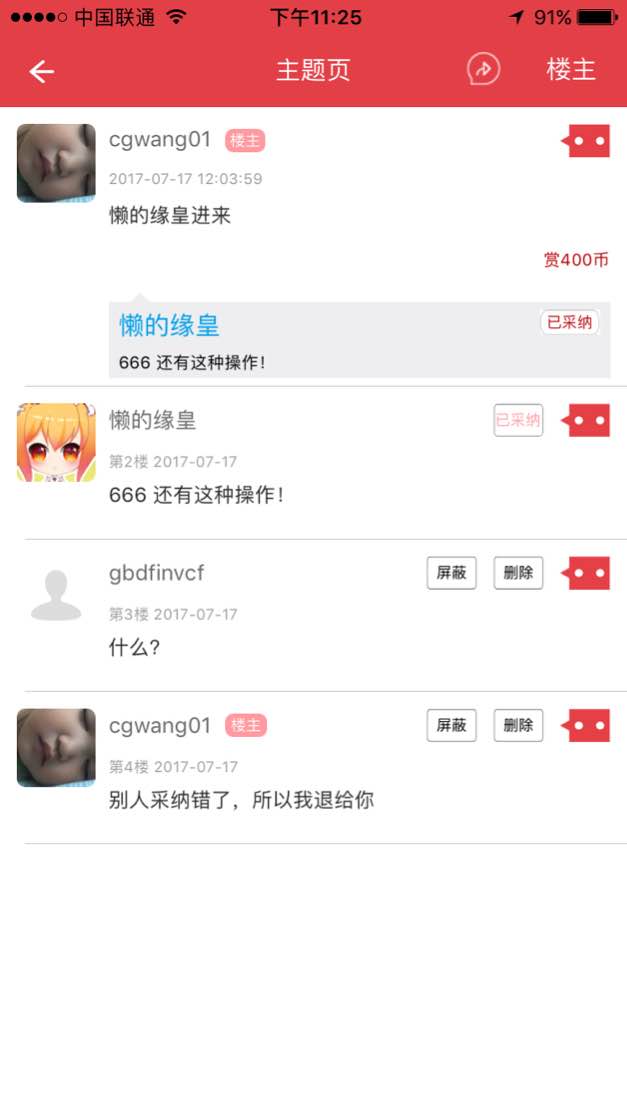Open 懒的缘皇's avatar on the 第2楼 post

click(x=56, y=443)
